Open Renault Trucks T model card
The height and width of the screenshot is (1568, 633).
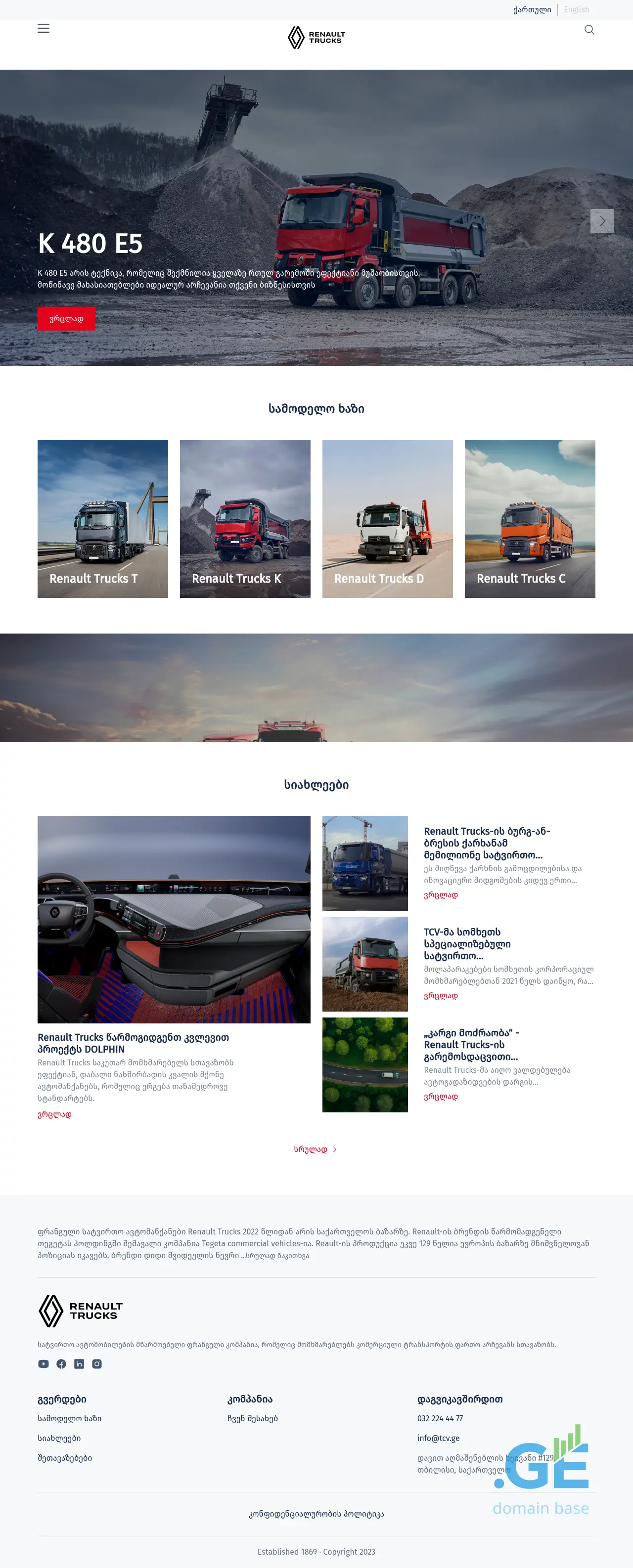102,518
